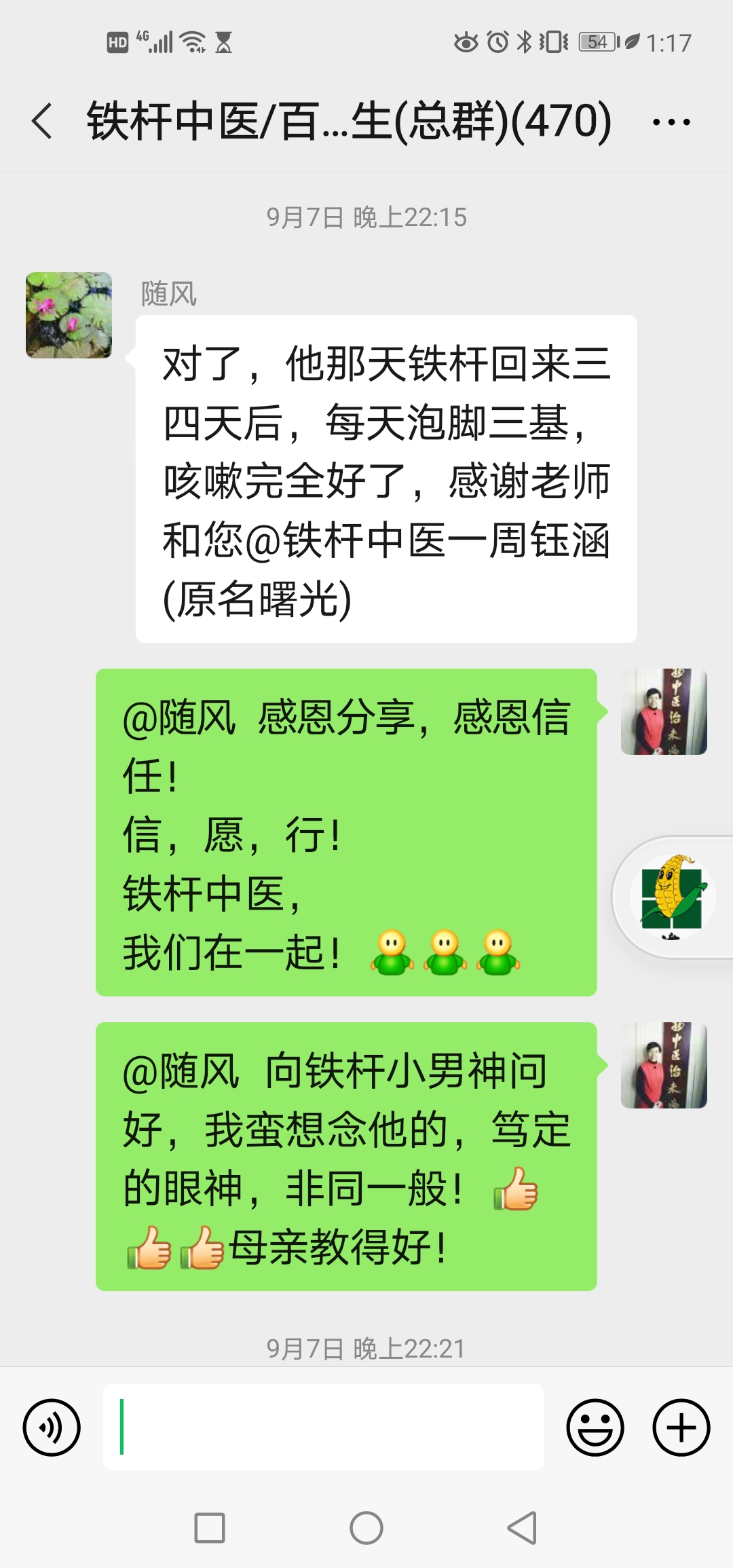Open 随风's profile avatar
Viewport: 733px width, 1568px height.
click(69, 316)
